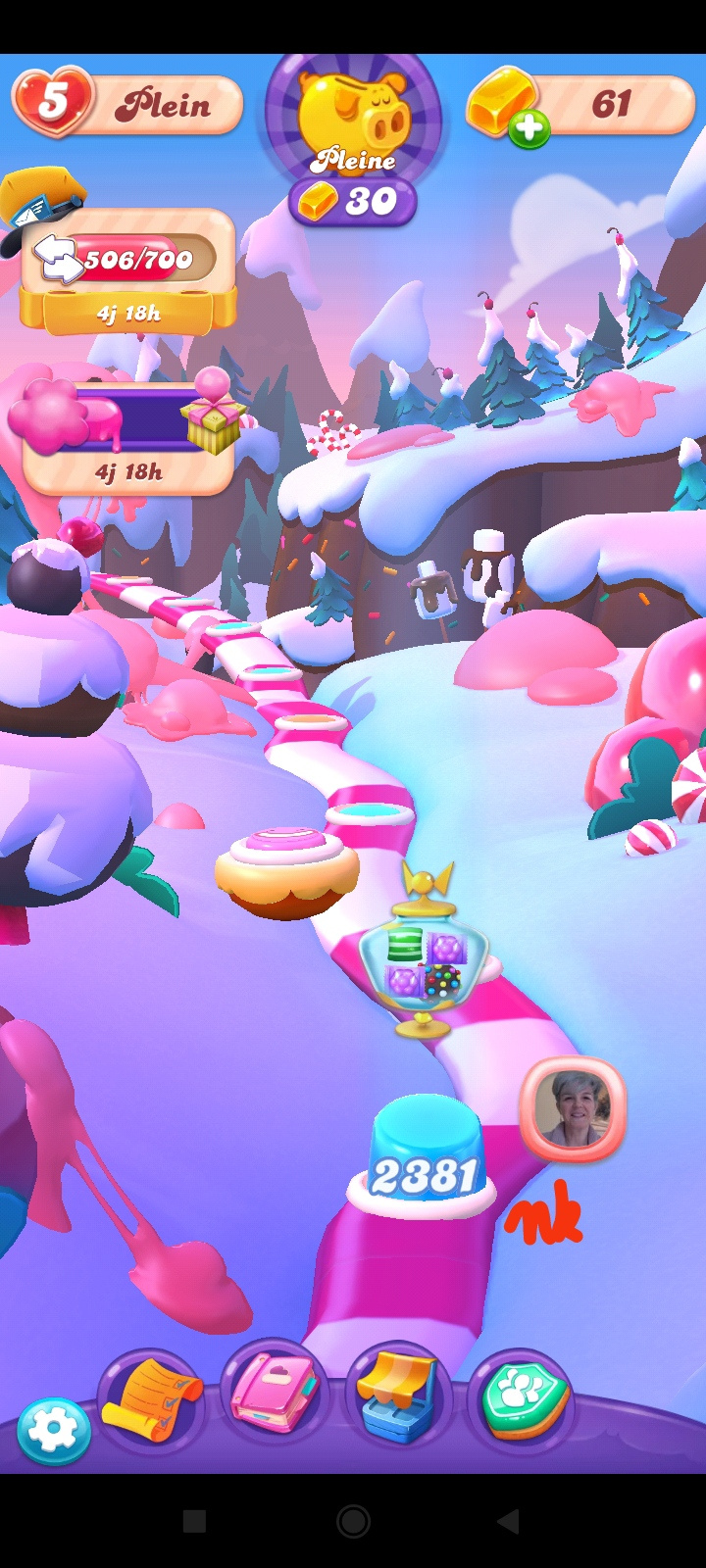Screen dimensions: 706x1568
Task: Go to the home screen
Action: click(353, 1521)
